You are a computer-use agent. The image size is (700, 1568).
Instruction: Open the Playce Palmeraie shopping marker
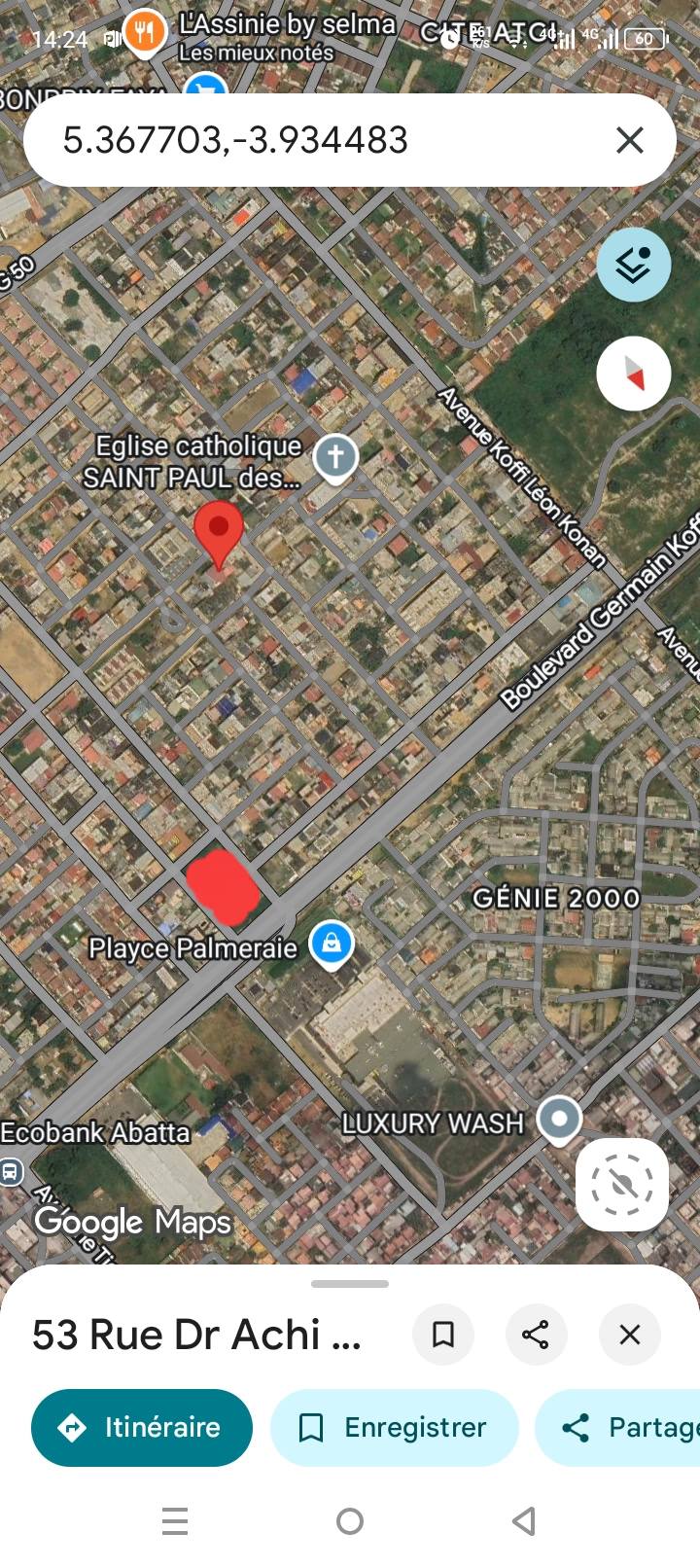point(332,944)
